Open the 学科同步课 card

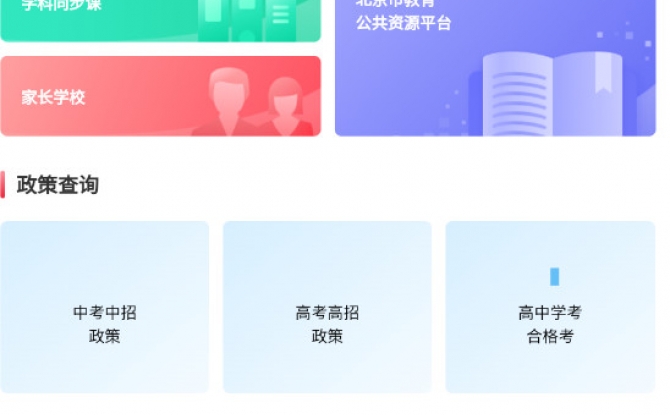click(x=160, y=18)
